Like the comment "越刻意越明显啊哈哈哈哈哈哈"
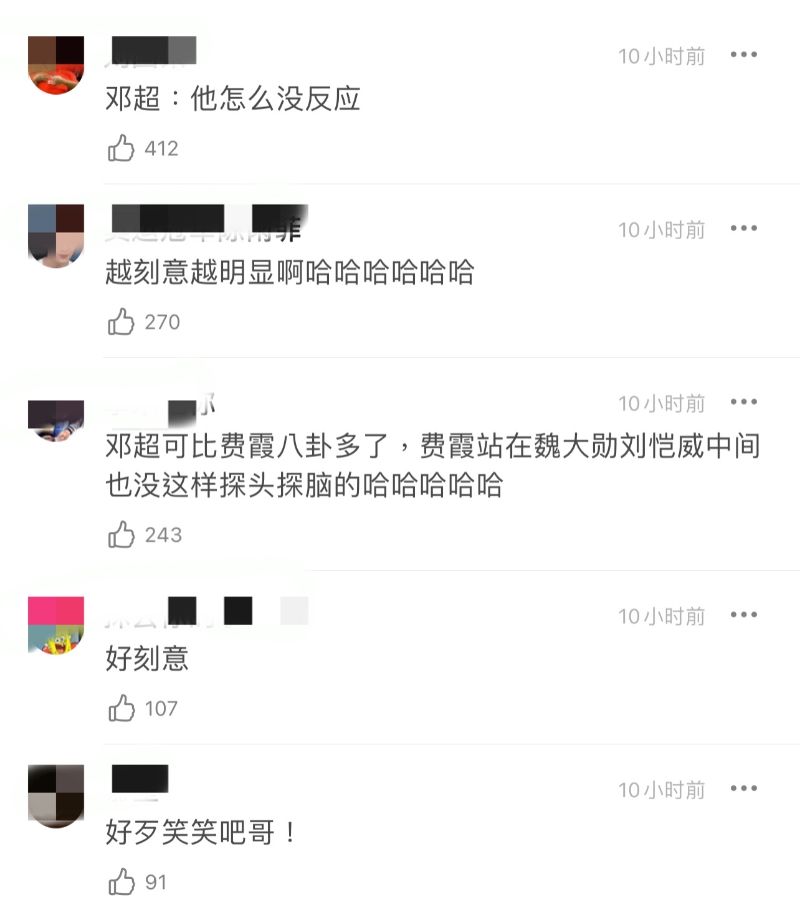This screenshot has height=905, width=800. (122, 322)
